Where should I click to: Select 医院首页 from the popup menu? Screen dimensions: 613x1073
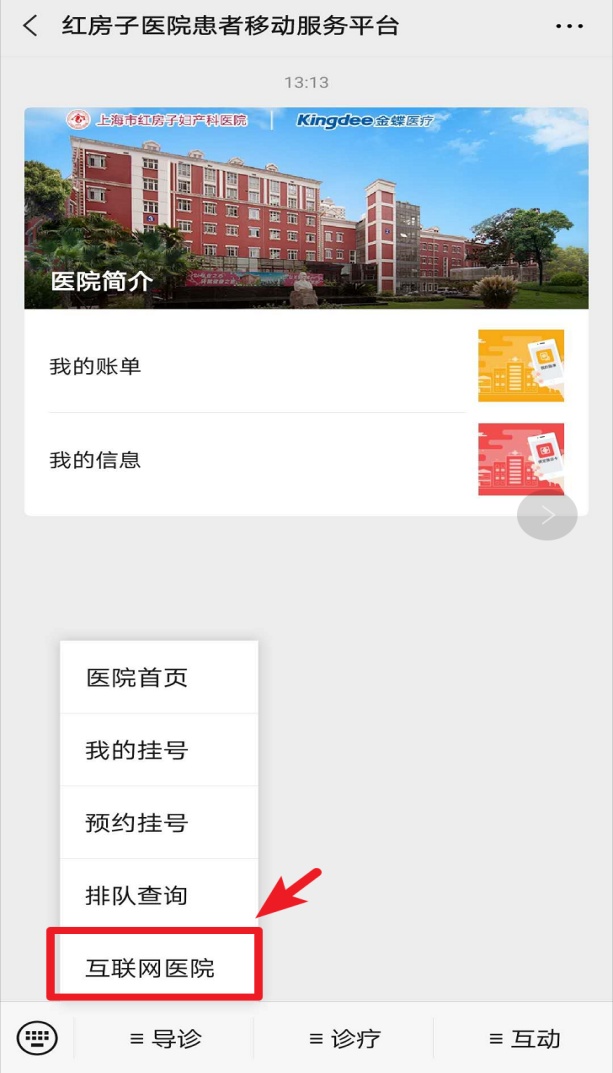click(x=159, y=678)
